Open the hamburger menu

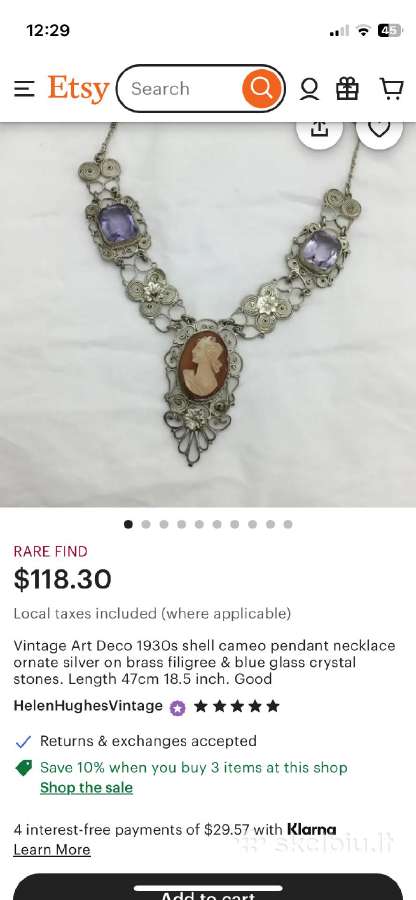tap(24, 89)
